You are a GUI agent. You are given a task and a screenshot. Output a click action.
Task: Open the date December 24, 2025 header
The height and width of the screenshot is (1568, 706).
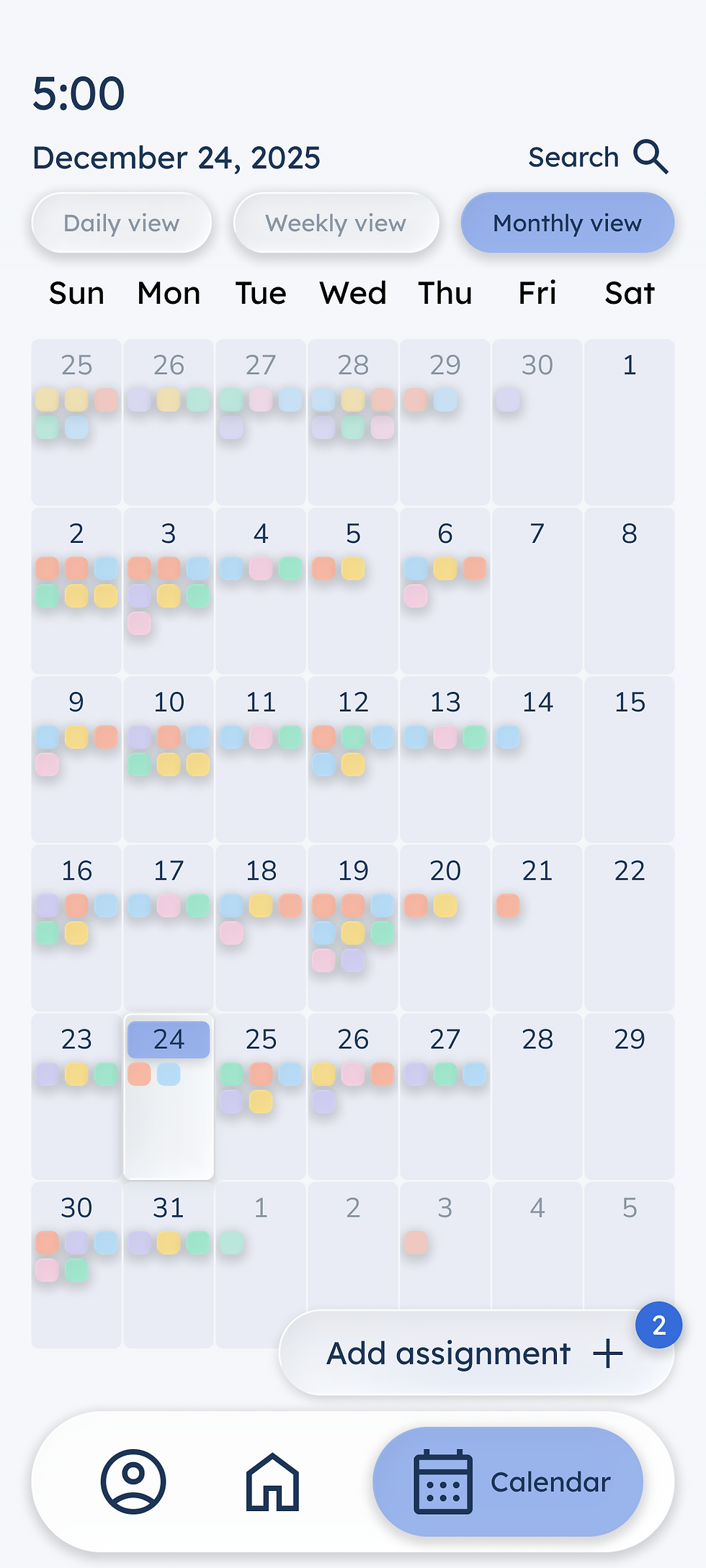[176, 158]
